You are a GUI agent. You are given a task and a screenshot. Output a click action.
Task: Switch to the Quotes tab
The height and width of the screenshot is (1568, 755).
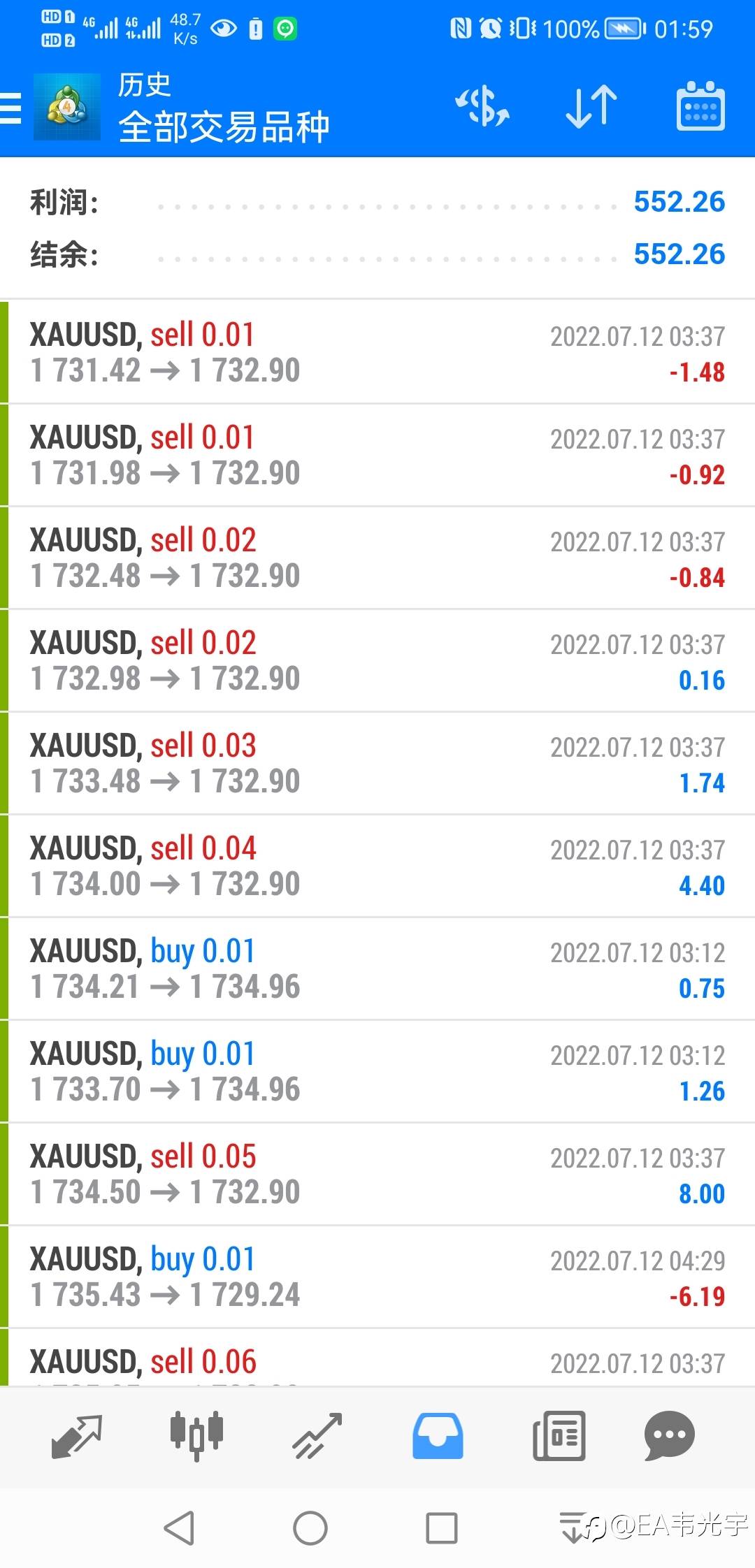[x=77, y=1437]
